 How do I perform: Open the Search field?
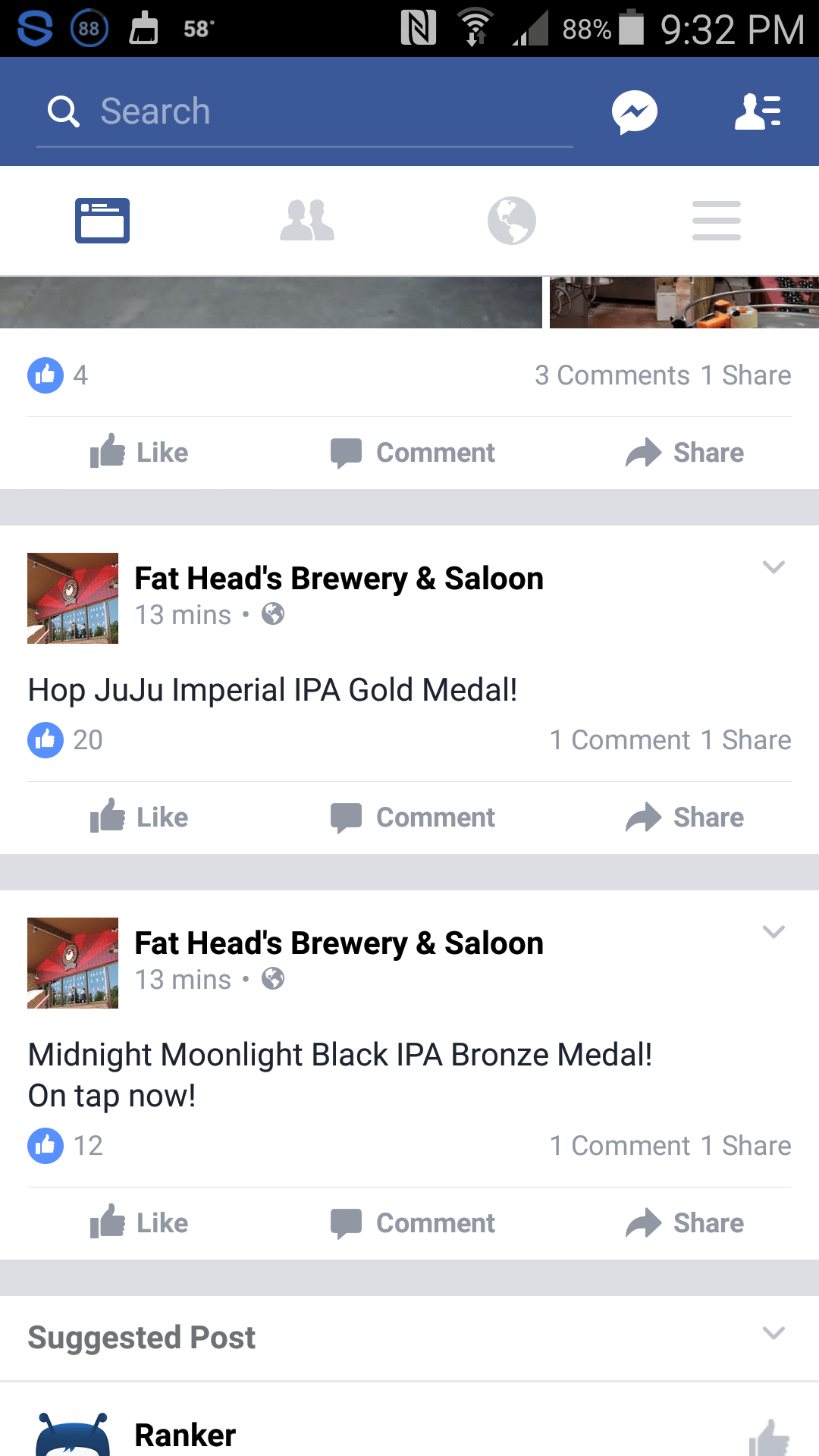click(x=303, y=111)
